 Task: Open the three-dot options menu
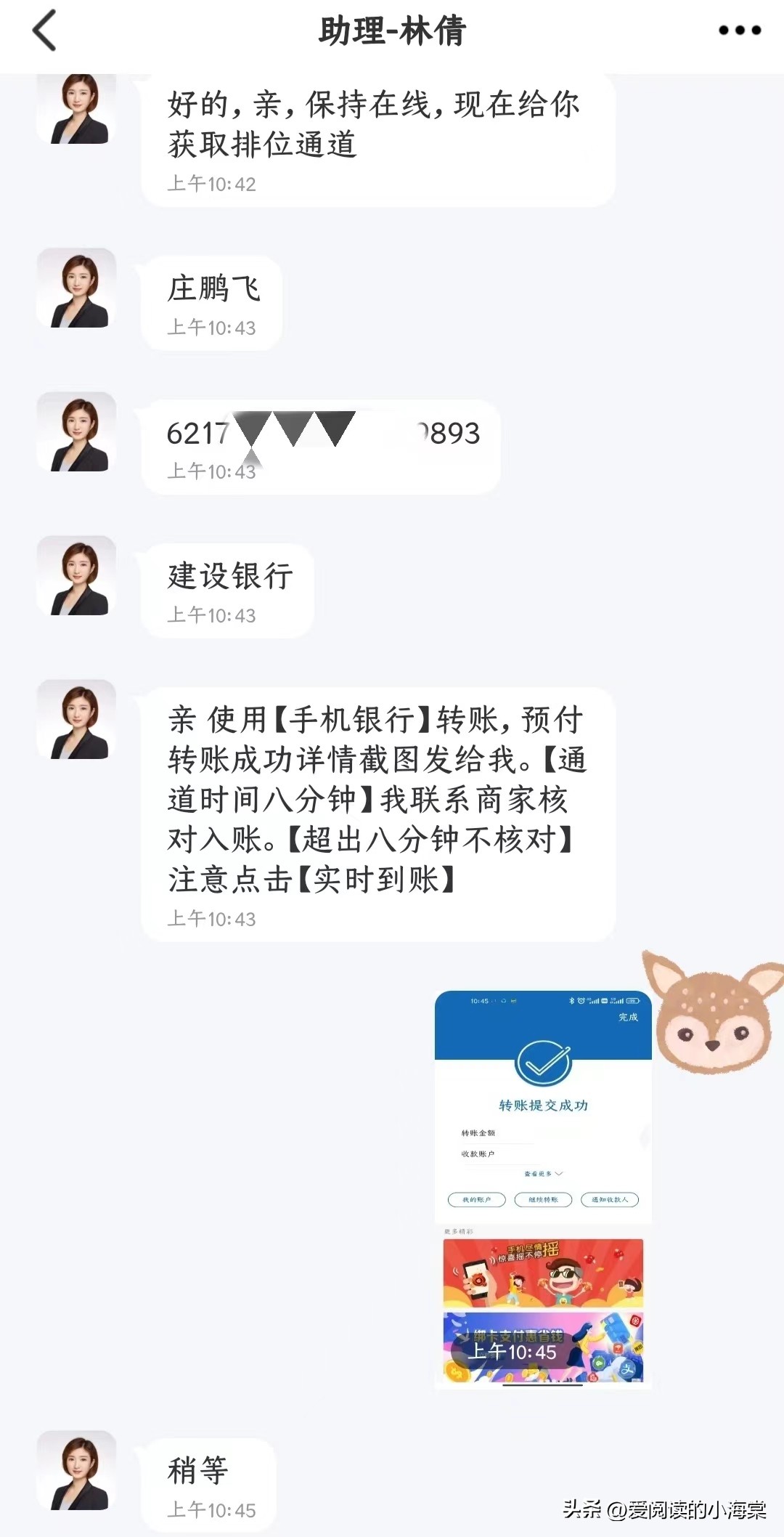coord(739,31)
